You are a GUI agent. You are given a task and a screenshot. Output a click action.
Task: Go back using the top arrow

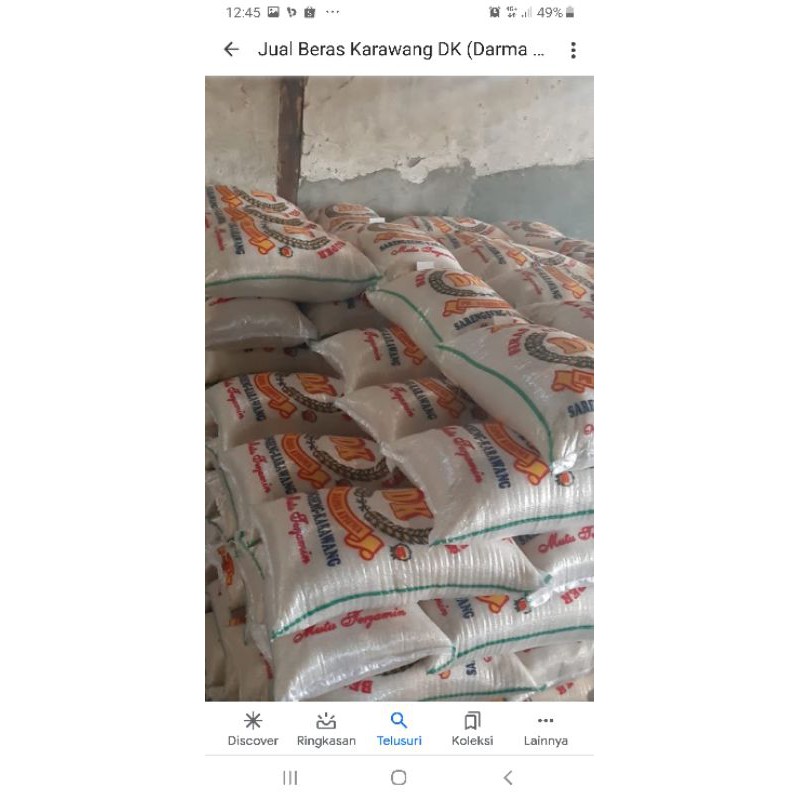tap(232, 50)
